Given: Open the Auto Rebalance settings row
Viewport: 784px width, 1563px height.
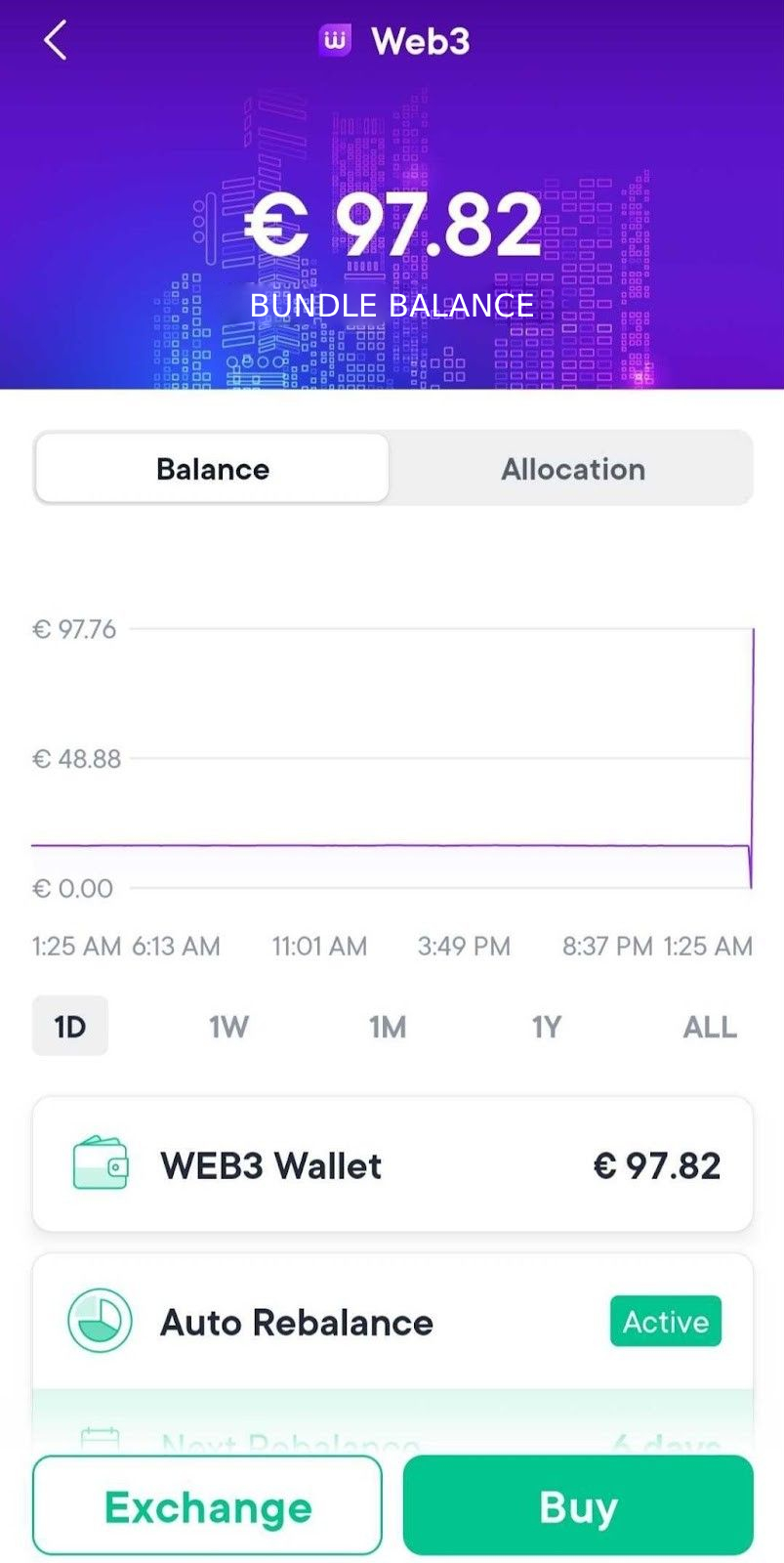Looking at the screenshot, I should (x=392, y=1322).
